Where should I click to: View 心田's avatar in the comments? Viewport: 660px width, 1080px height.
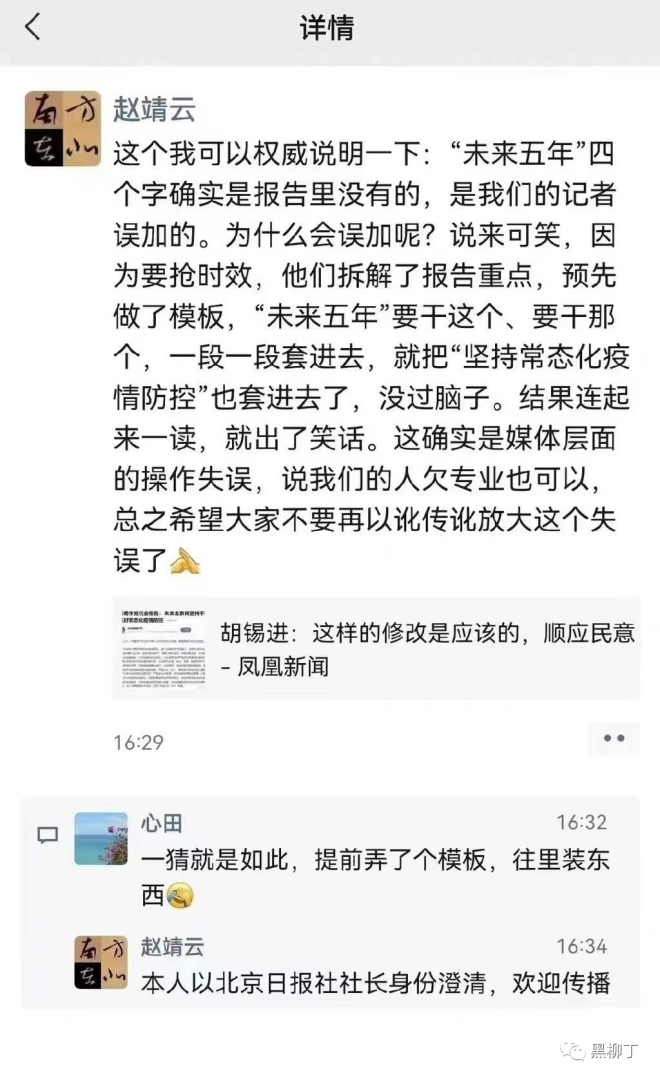click(101, 838)
